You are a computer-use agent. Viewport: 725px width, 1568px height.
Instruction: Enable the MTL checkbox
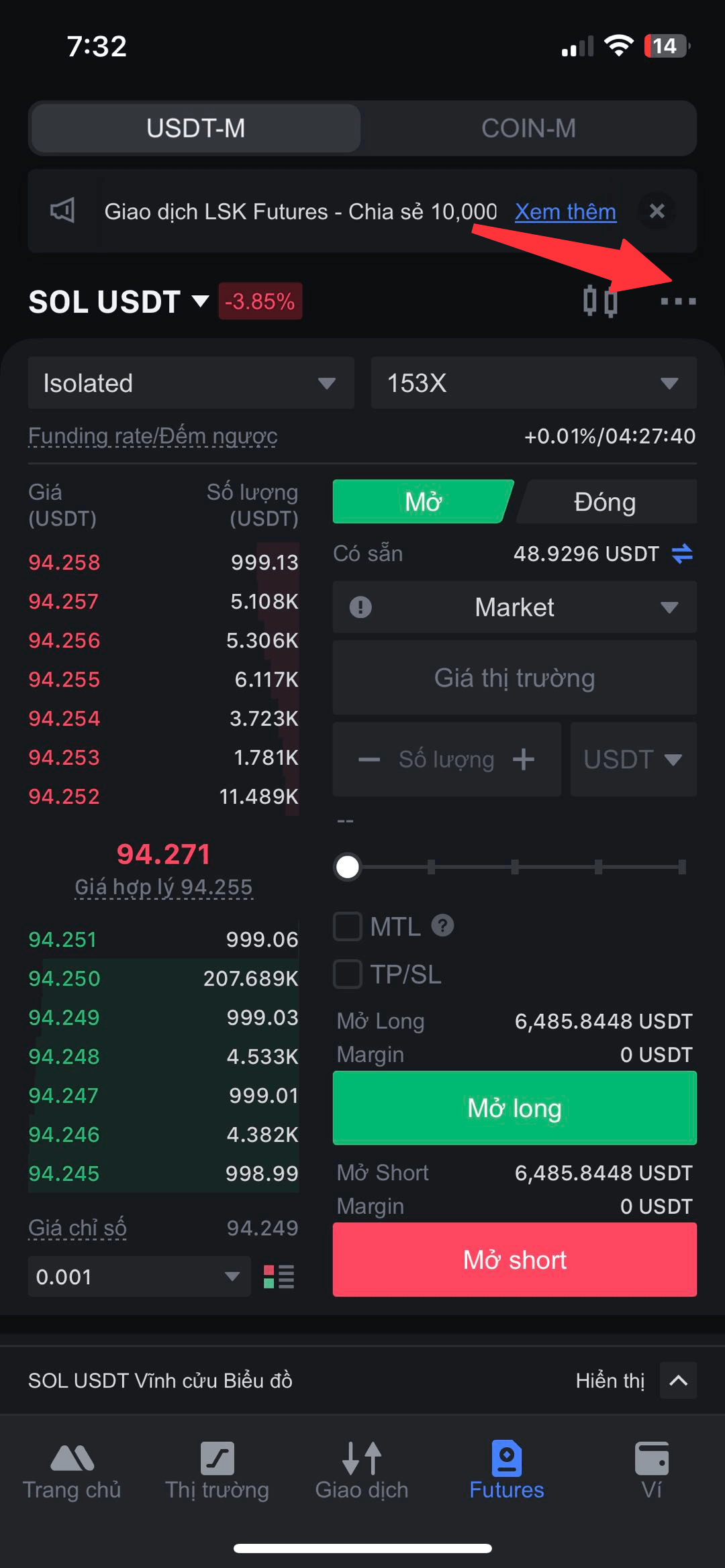[x=348, y=927]
